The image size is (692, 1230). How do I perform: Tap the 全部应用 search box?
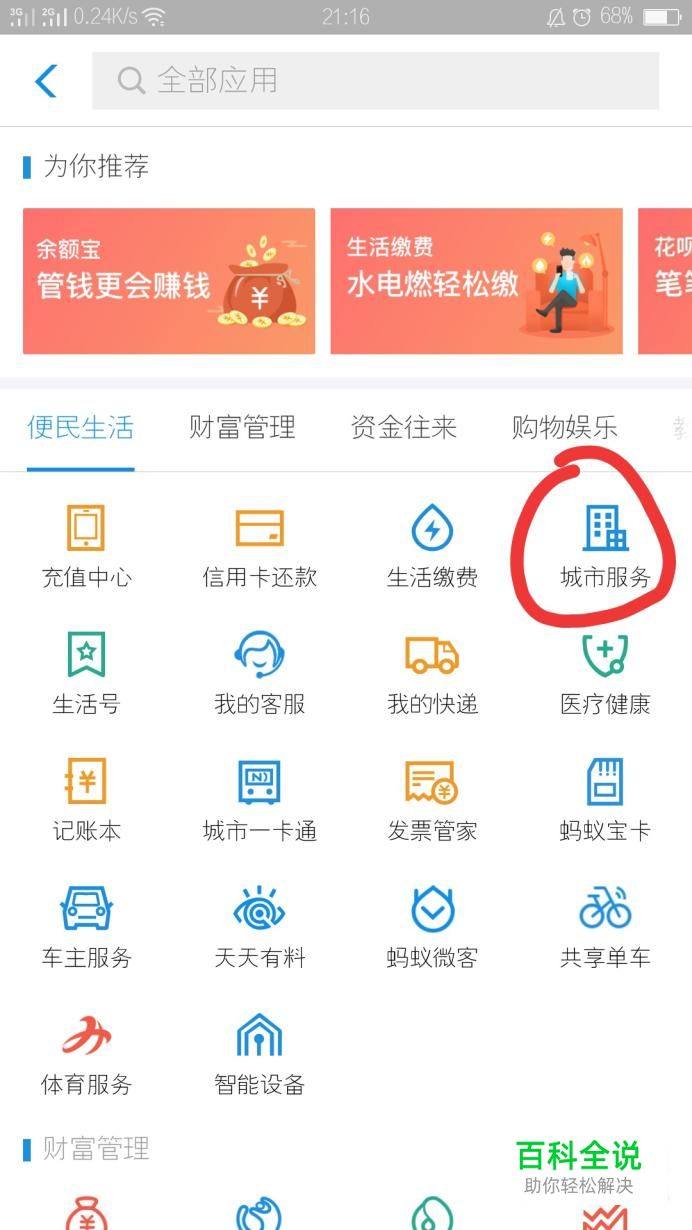coord(375,81)
